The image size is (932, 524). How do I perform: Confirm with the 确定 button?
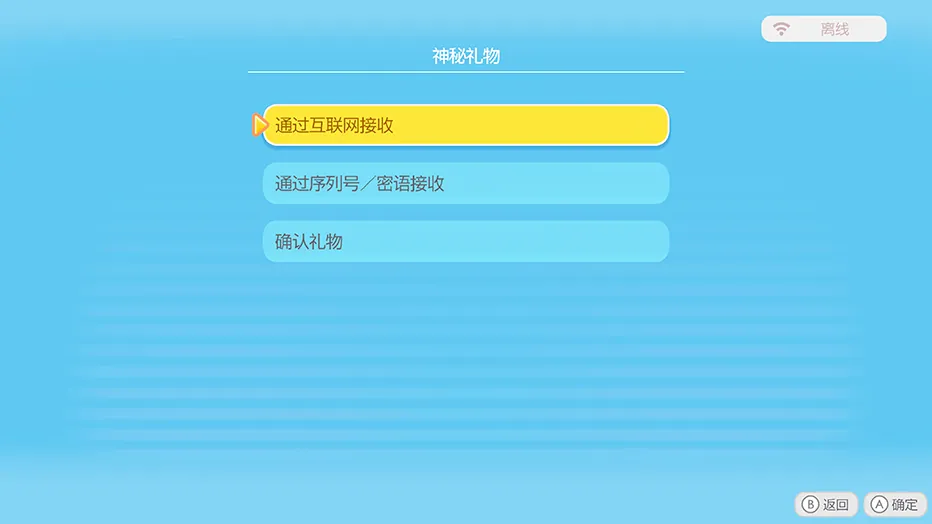click(x=895, y=505)
